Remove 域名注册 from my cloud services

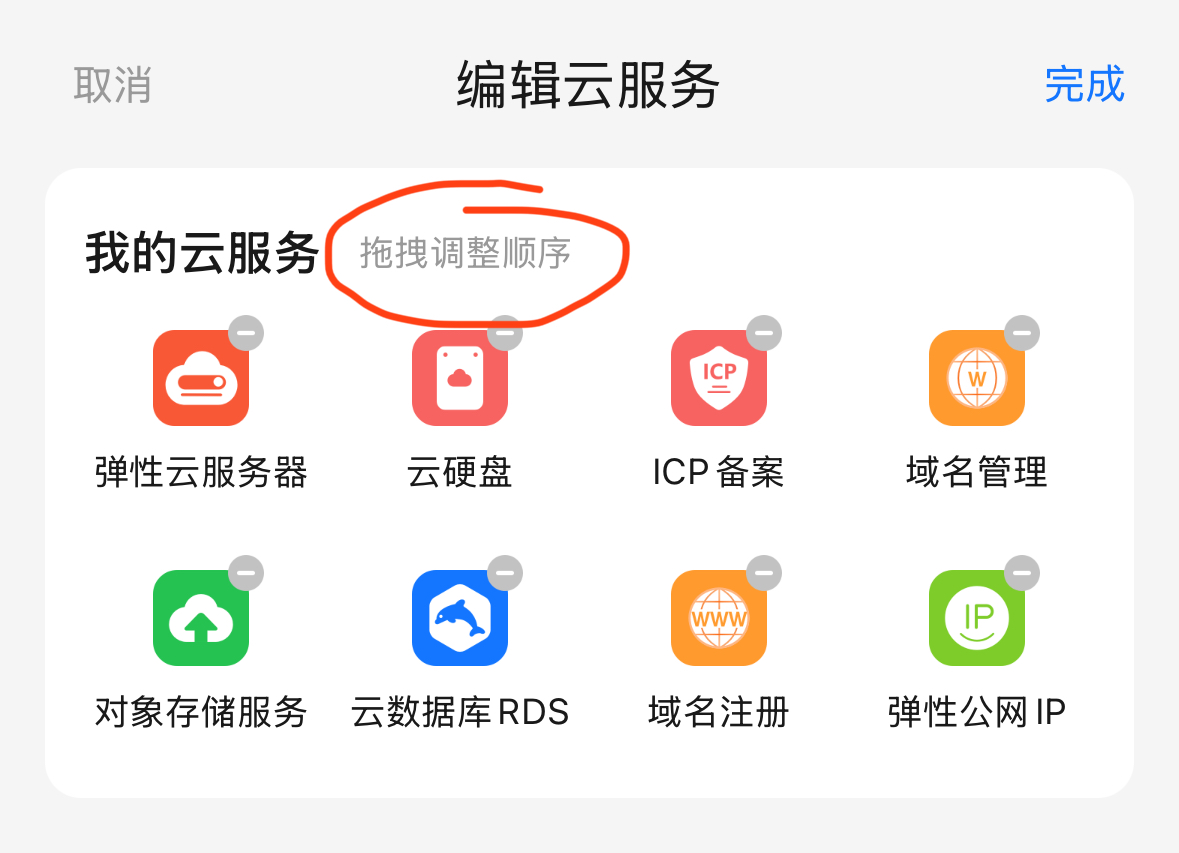pyautogui.click(x=764, y=573)
